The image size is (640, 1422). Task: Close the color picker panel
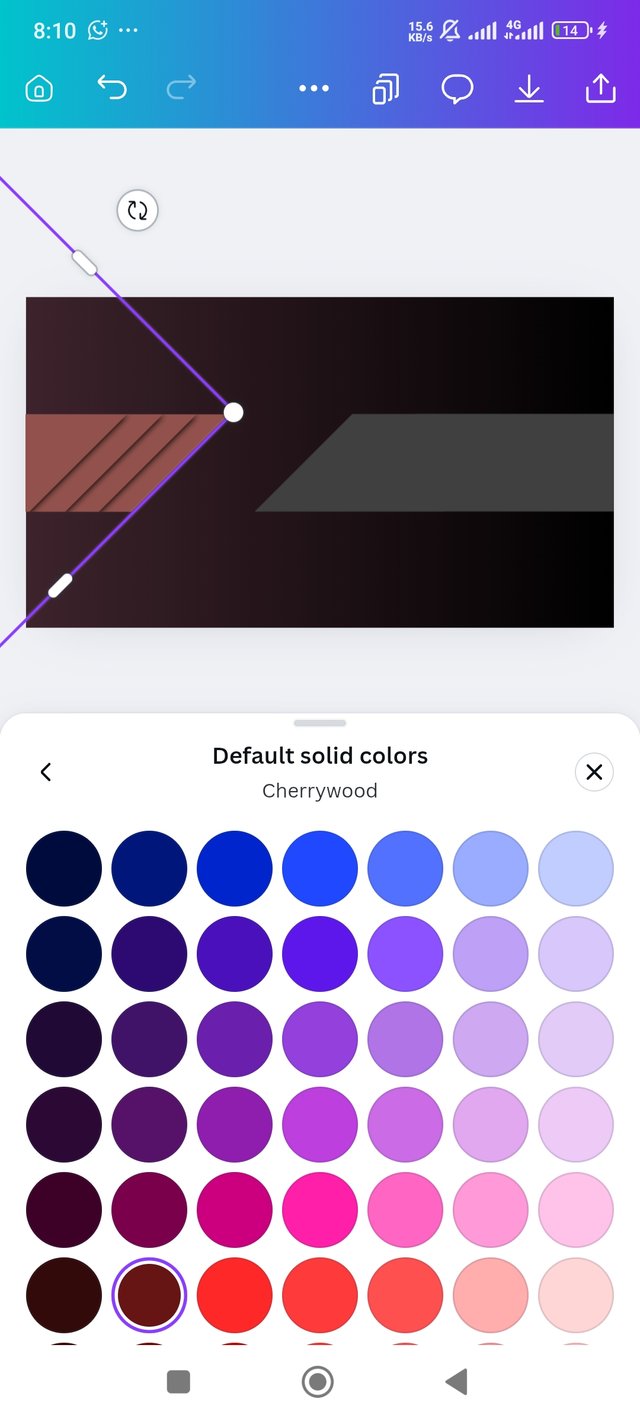tap(594, 772)
